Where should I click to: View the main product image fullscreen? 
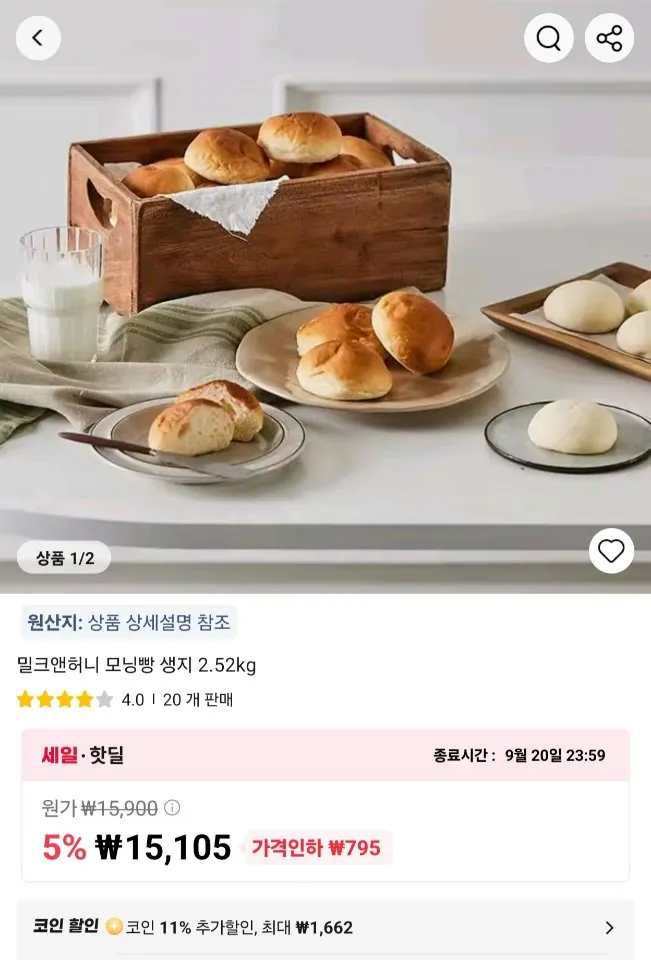click(325, 296)
